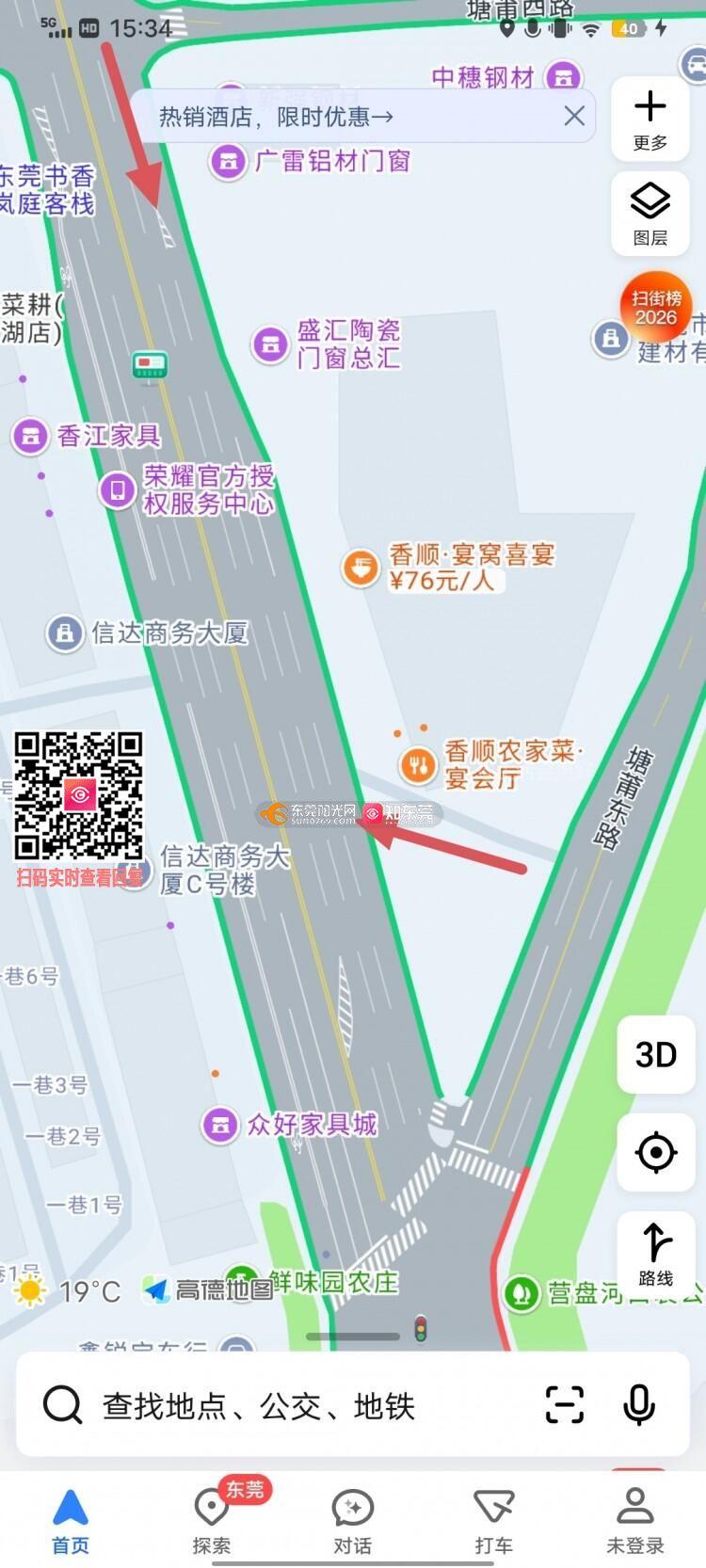Recenter the map on my location
This screenshot has height=1568, width=706.
click(x=655, y=1152)
